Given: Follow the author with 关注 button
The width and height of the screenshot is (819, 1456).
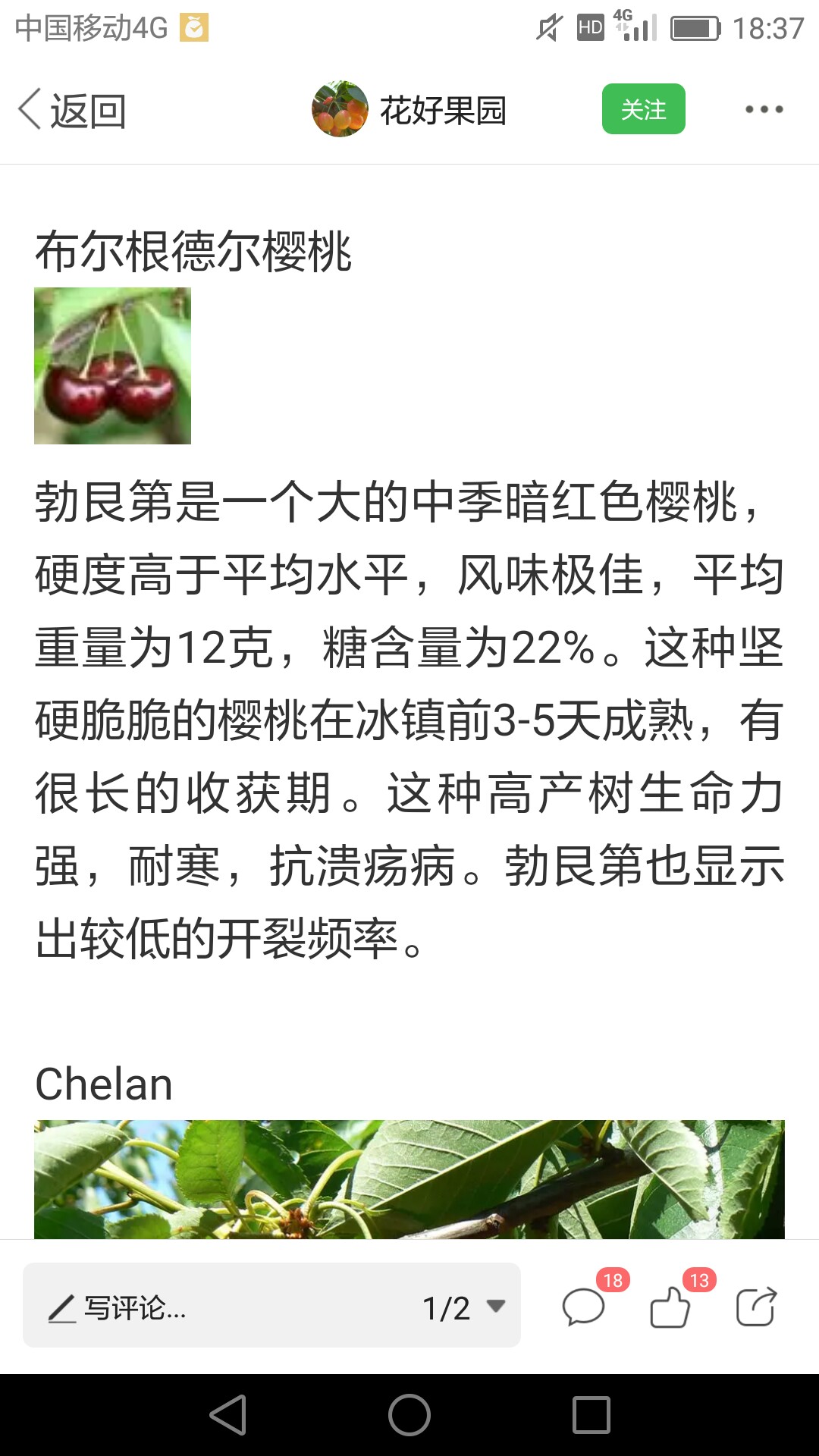Looking at the screenshot, I should [x=644, y=109].
